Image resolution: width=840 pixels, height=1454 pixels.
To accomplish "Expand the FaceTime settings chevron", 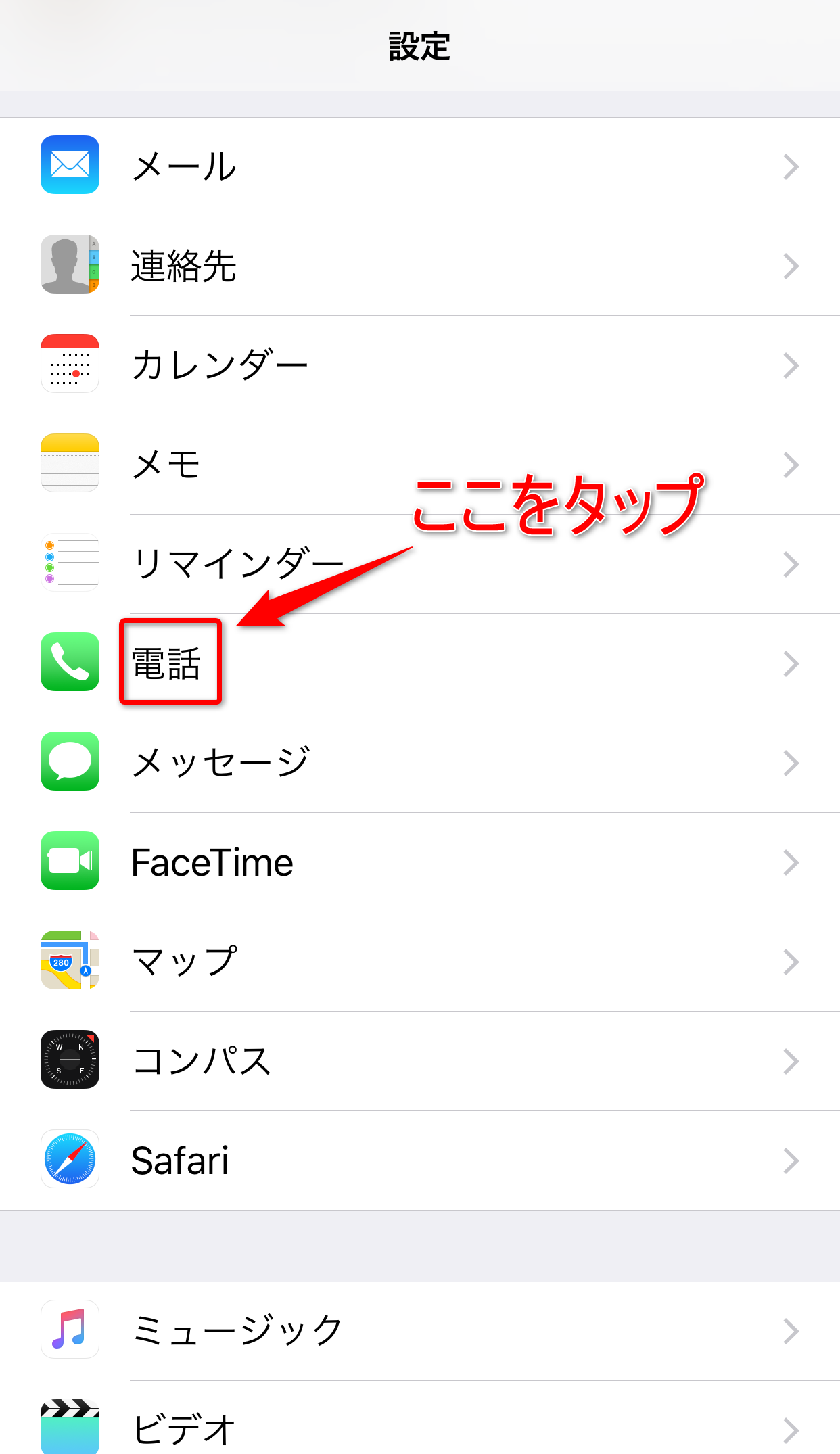I will pyautogui.click(x=790, y=862).
